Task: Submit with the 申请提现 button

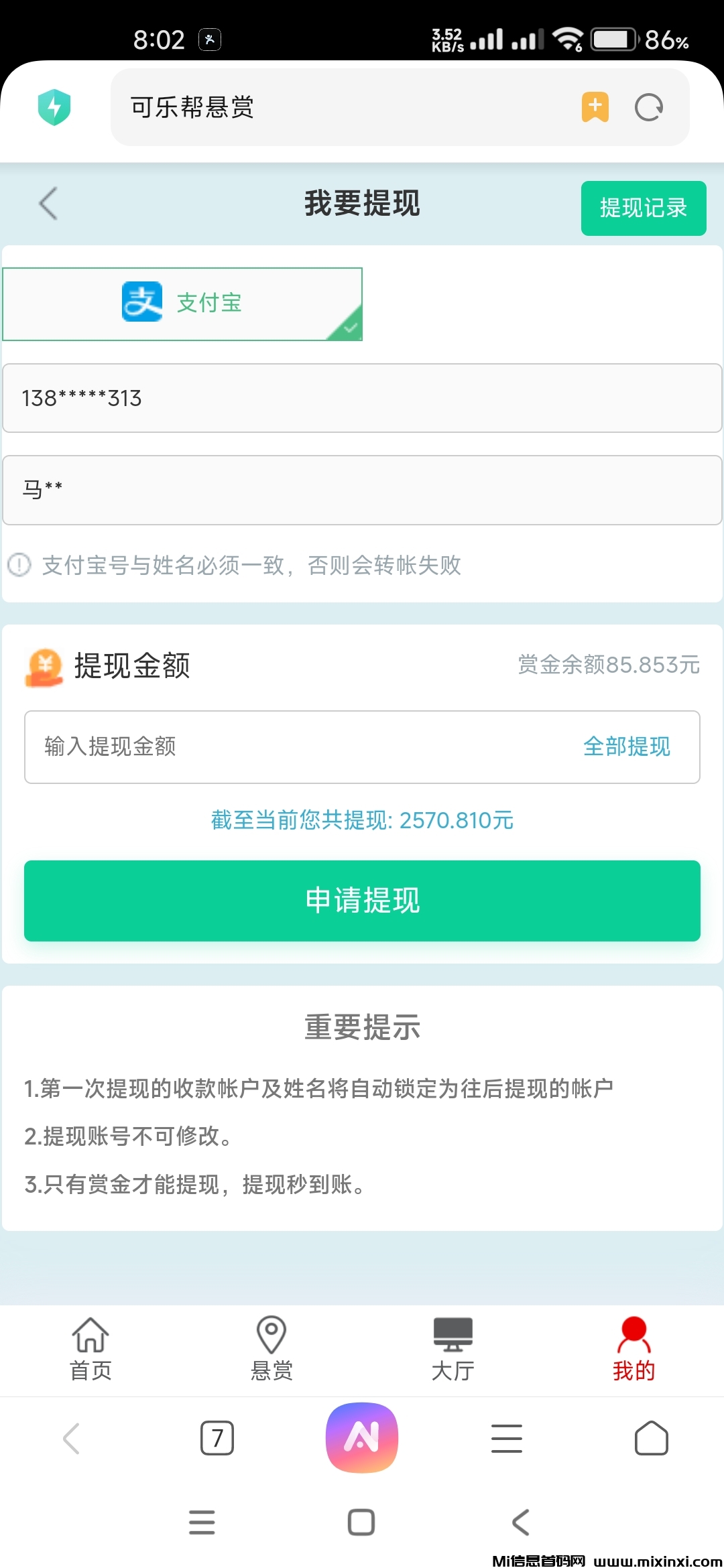Action: pyautogui.click(x=362, y=901)
